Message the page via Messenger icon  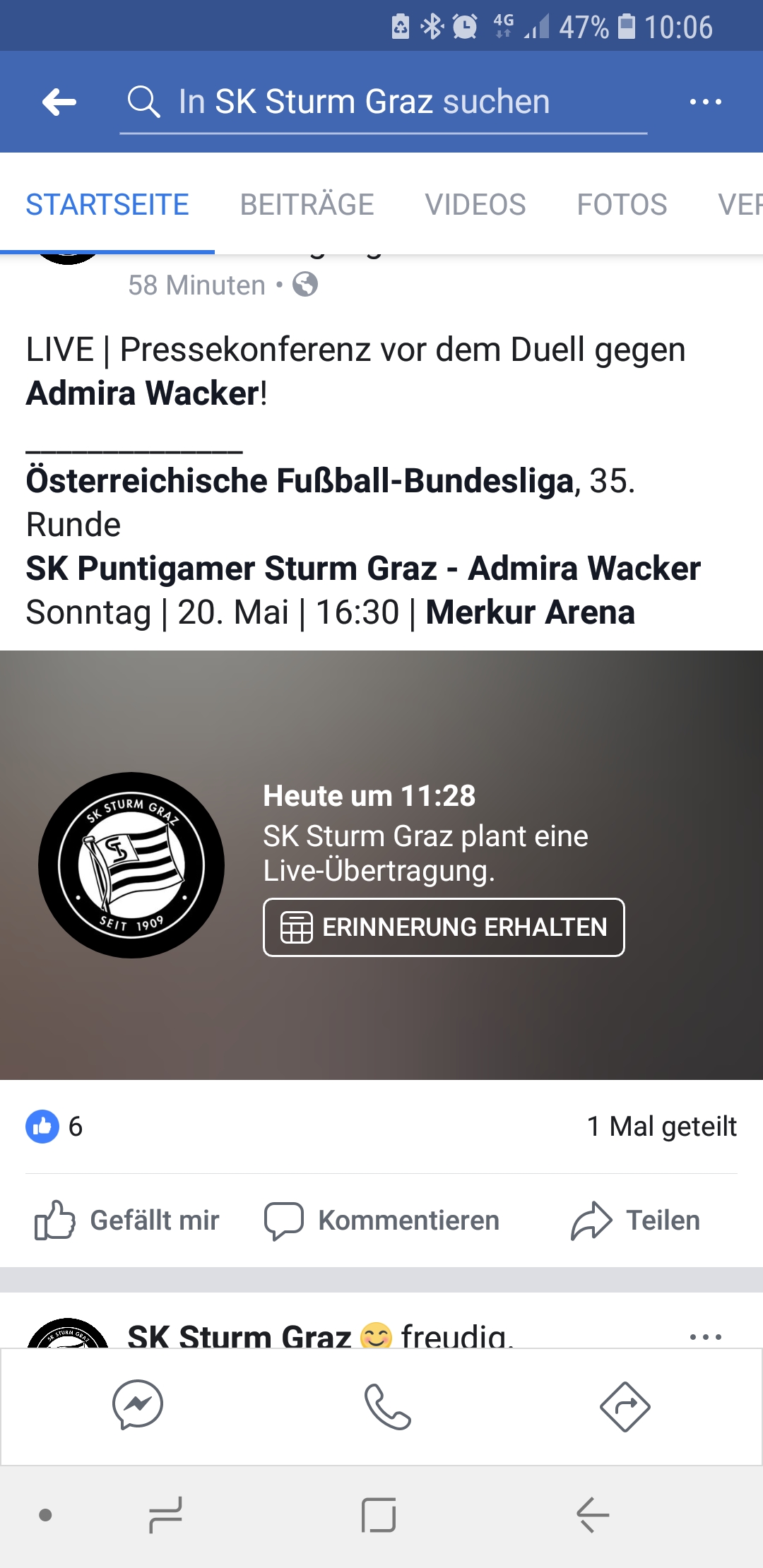[x=138, y=1405]
